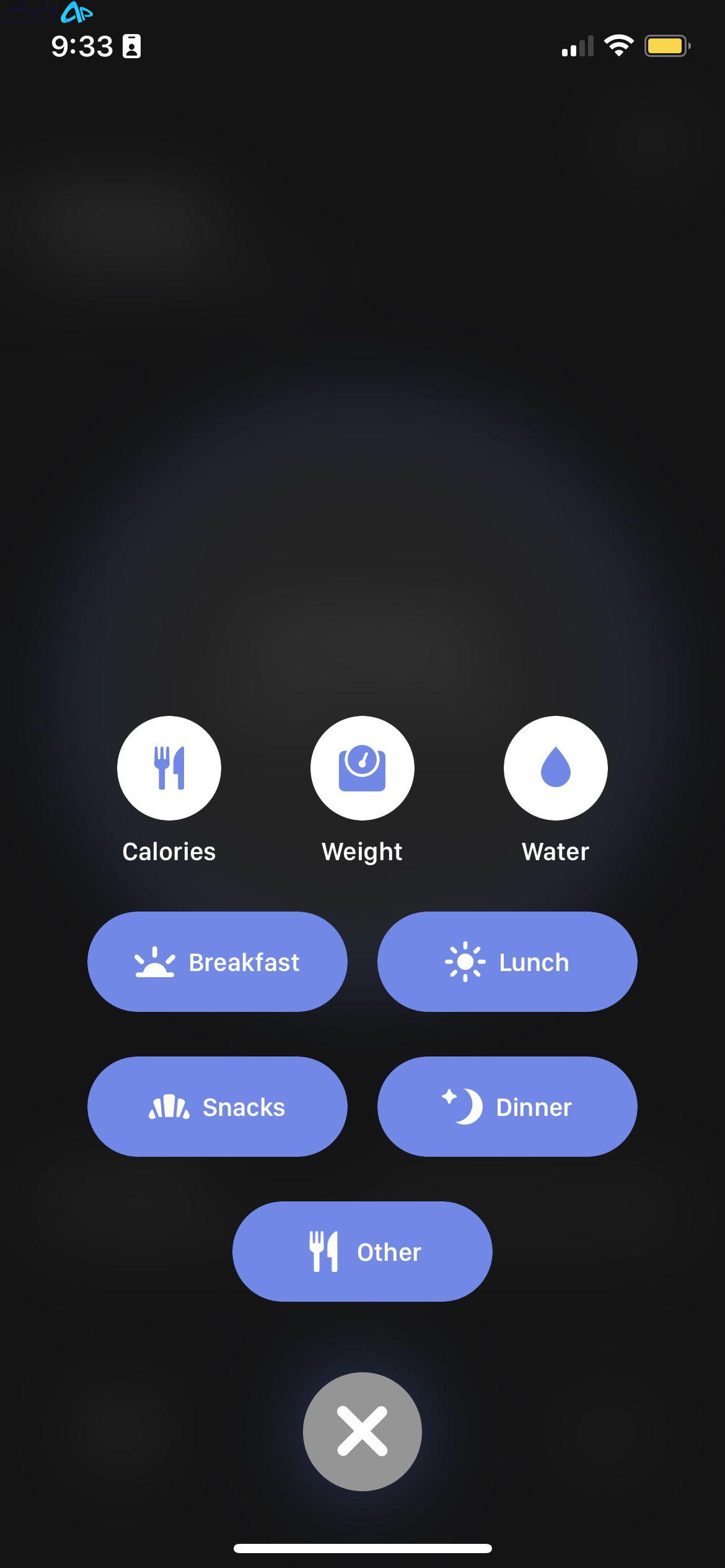Dismiss this menu with the X button
Image resolution: width=725 pixels, height=1568 pixels.
click(x=362, y=1432)
